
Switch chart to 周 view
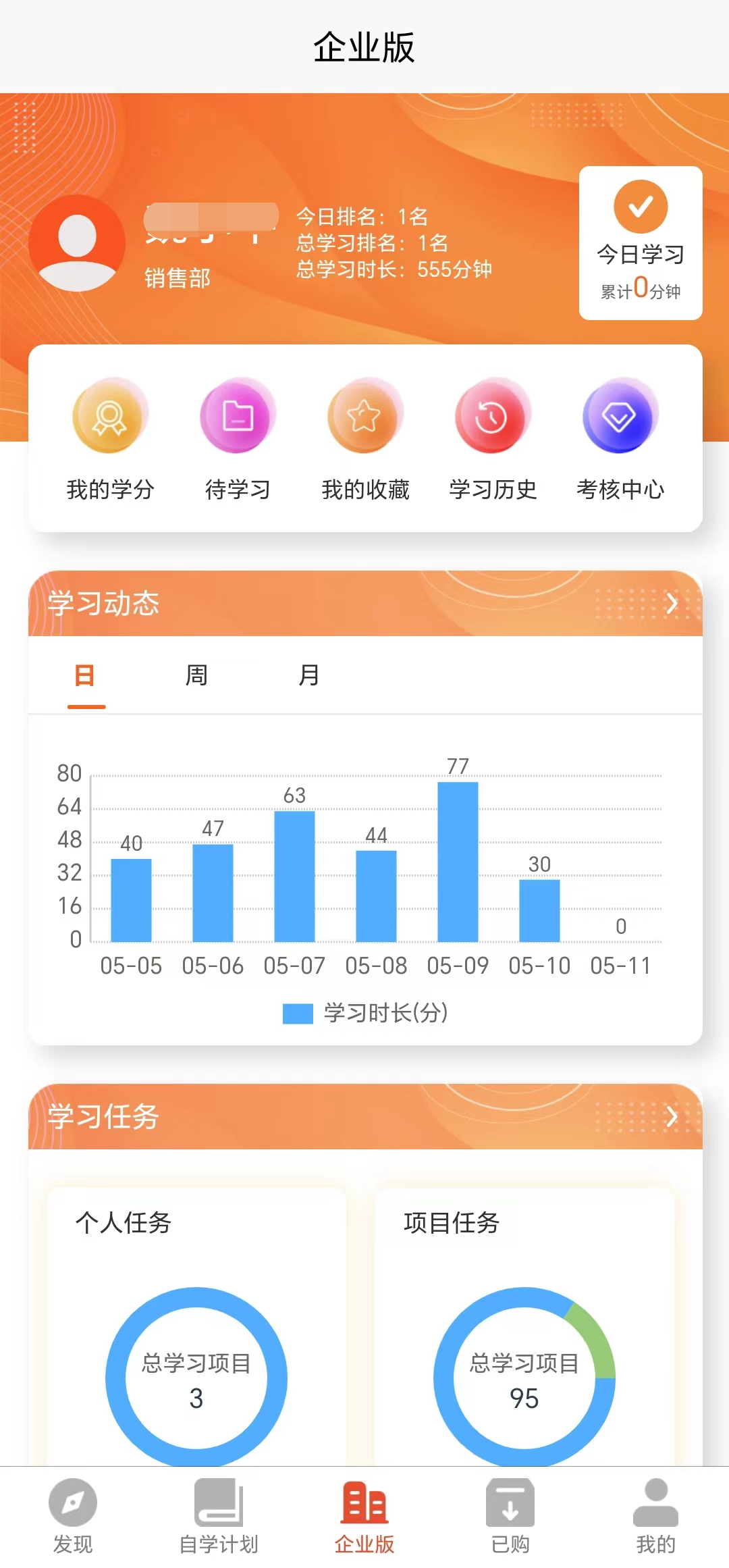pyautogui.click(x=196, y=675)
